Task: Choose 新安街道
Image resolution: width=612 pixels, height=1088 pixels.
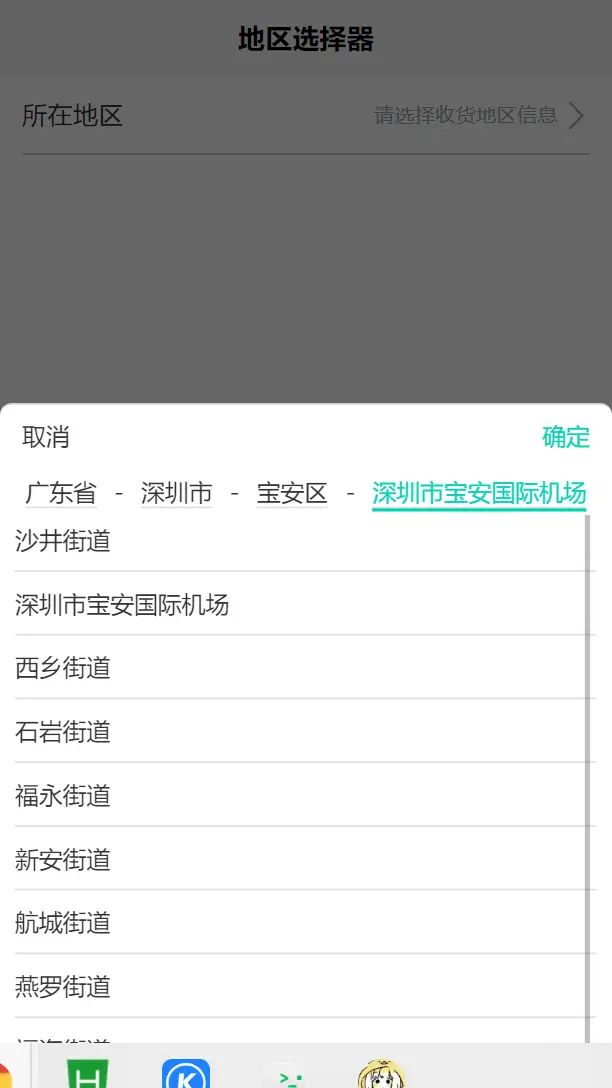Action: point(305,860)
